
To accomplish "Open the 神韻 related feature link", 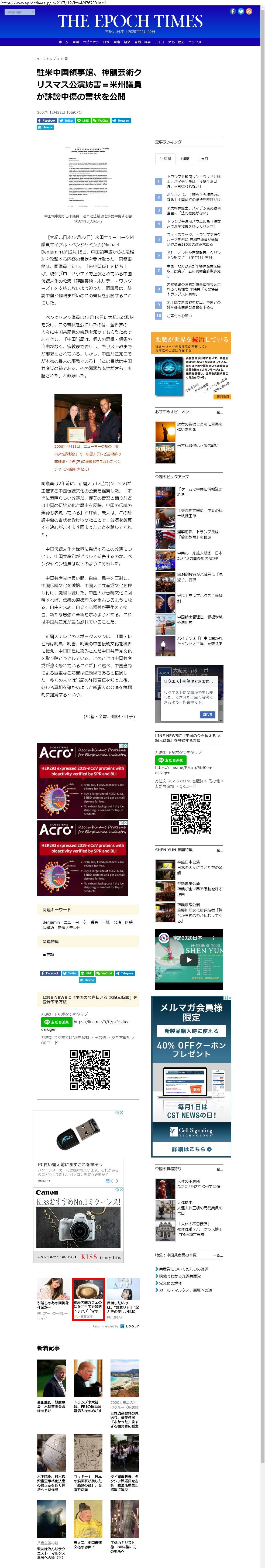I will (x=50, y=954).
